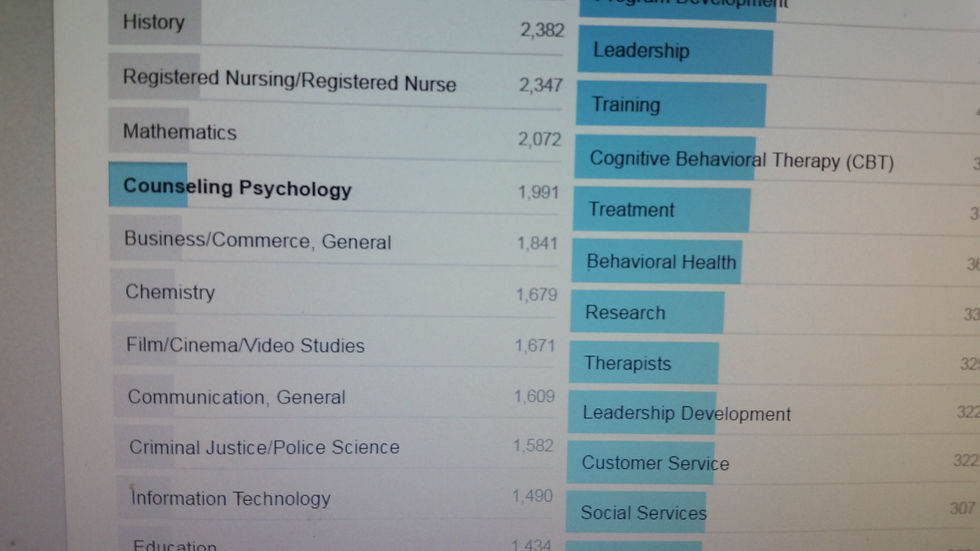Choose Information Technology

coord(231,498)
